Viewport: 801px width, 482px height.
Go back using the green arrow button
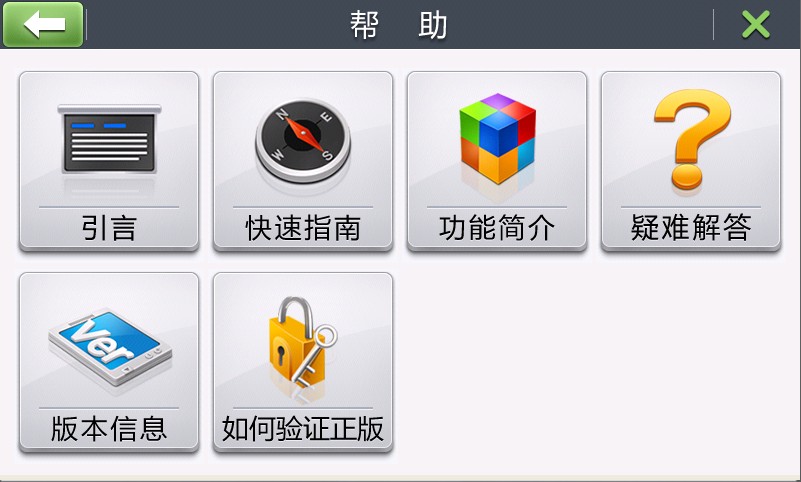click(x=43, y=24)
